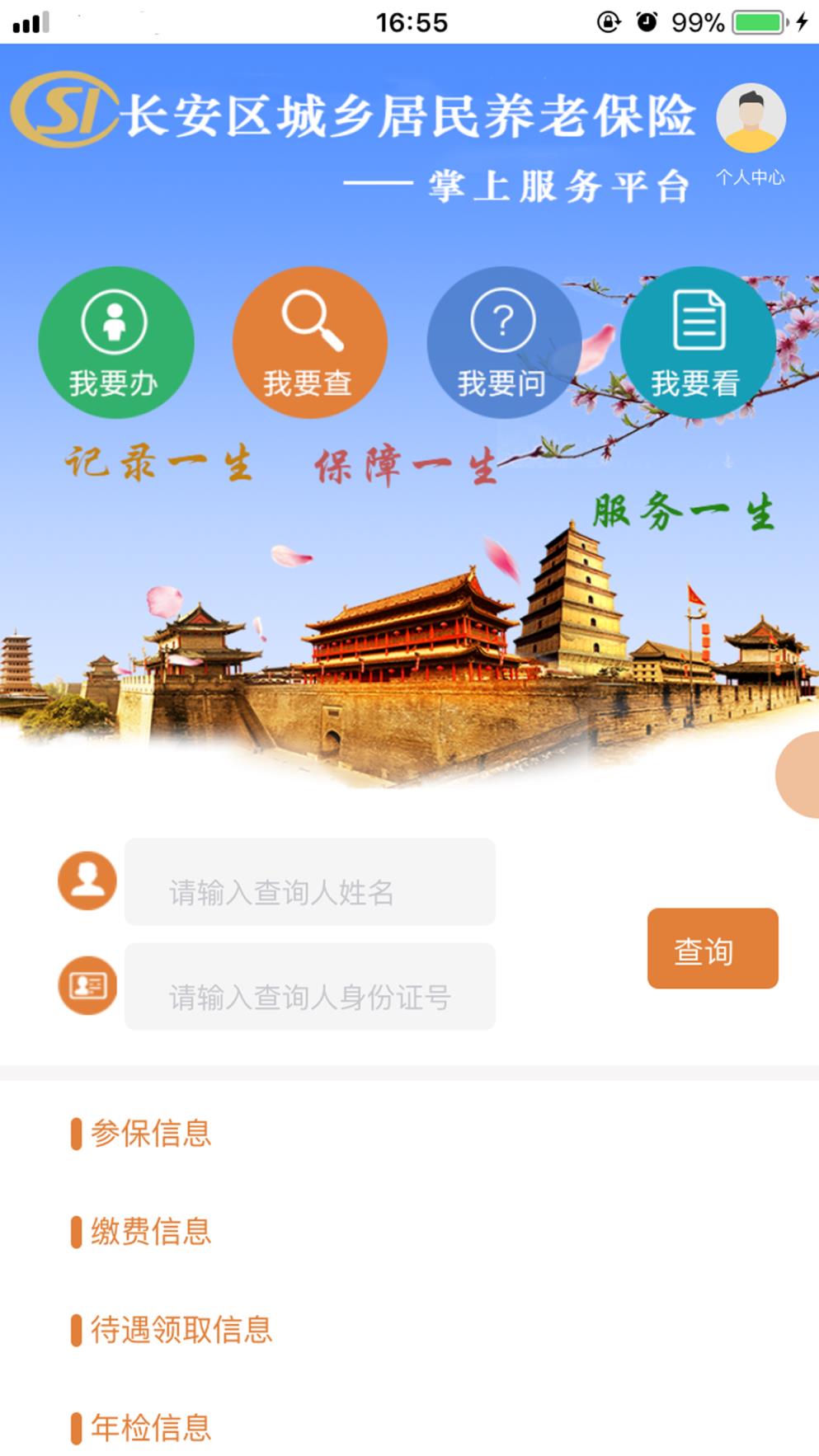Open the 我要问 question icon
The image size is (819, 1456).
(x=504, y=342)
